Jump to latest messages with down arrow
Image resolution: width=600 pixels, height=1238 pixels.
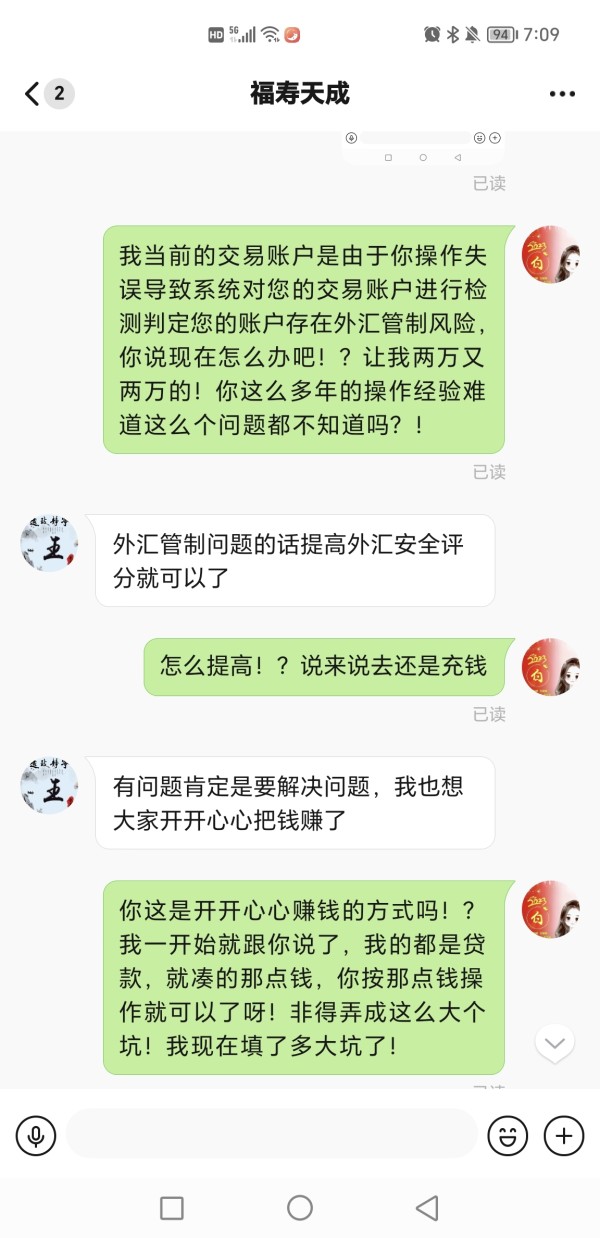(x=555, y=1043)
